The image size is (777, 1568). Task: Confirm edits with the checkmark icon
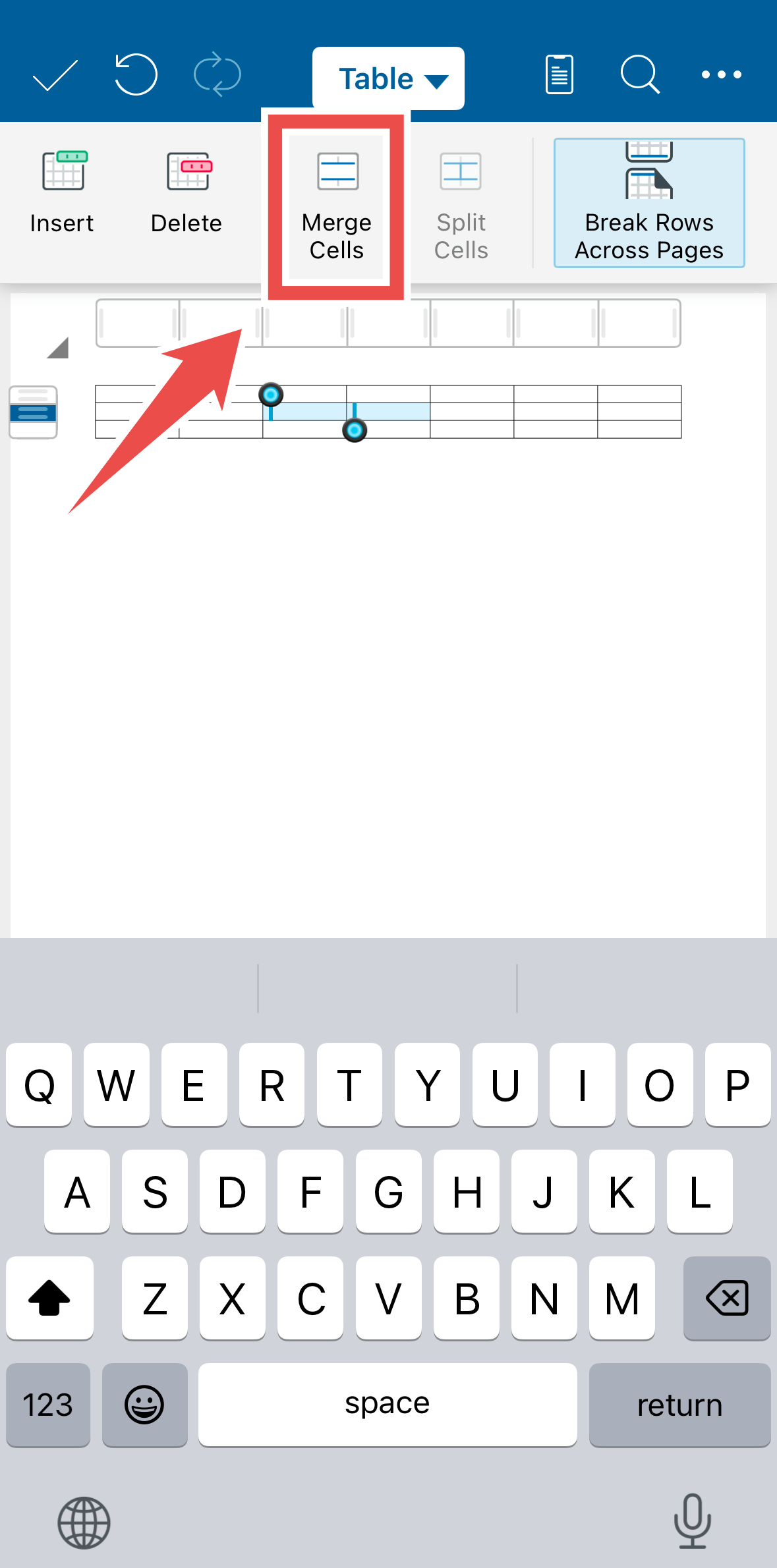pos(54,75)
